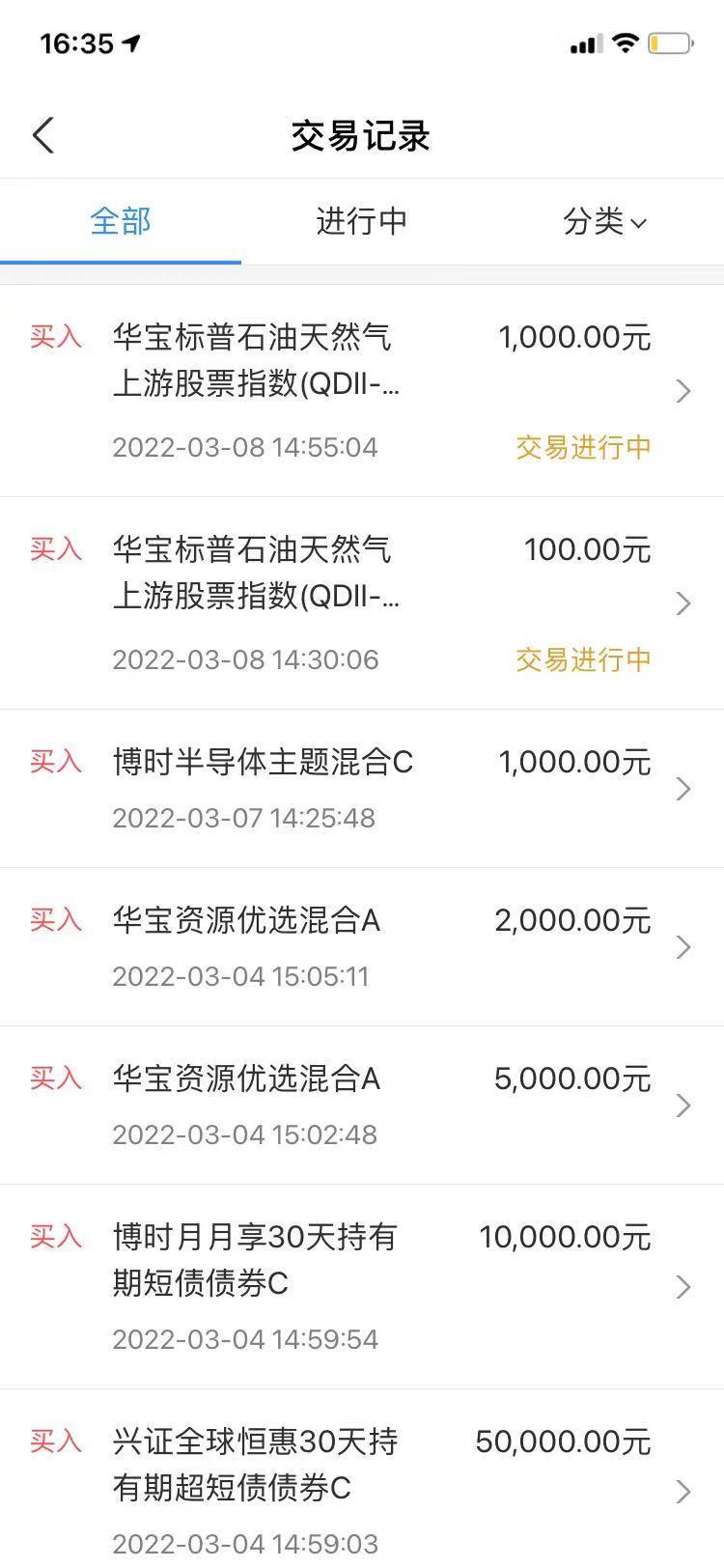This screenshot has width=724, height=1568.
Task: Open the 5,000.00元 华宝资源优选混合A record
Action: point(361,1105)
